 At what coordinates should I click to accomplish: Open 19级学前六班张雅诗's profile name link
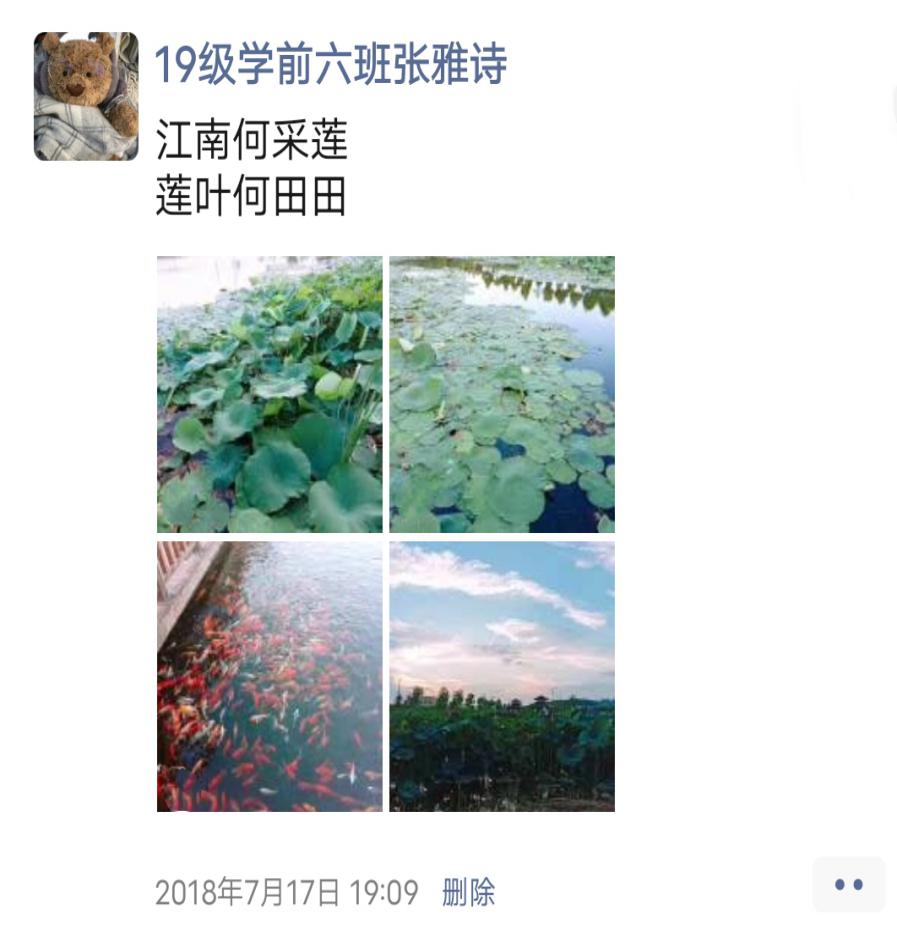(x=330, y=65)
